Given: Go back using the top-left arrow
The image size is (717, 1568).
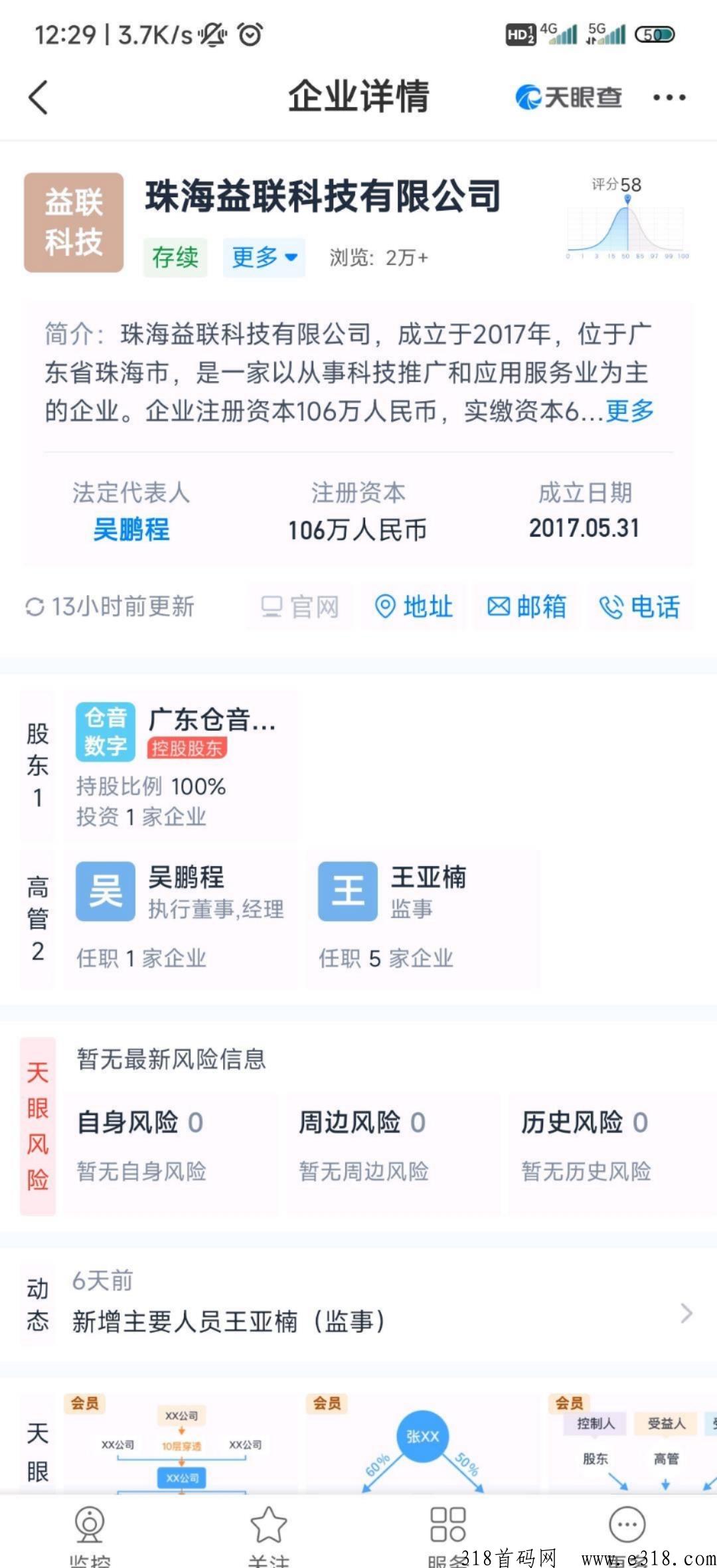Looking at the screenshot, I should [x=39, y=98].
